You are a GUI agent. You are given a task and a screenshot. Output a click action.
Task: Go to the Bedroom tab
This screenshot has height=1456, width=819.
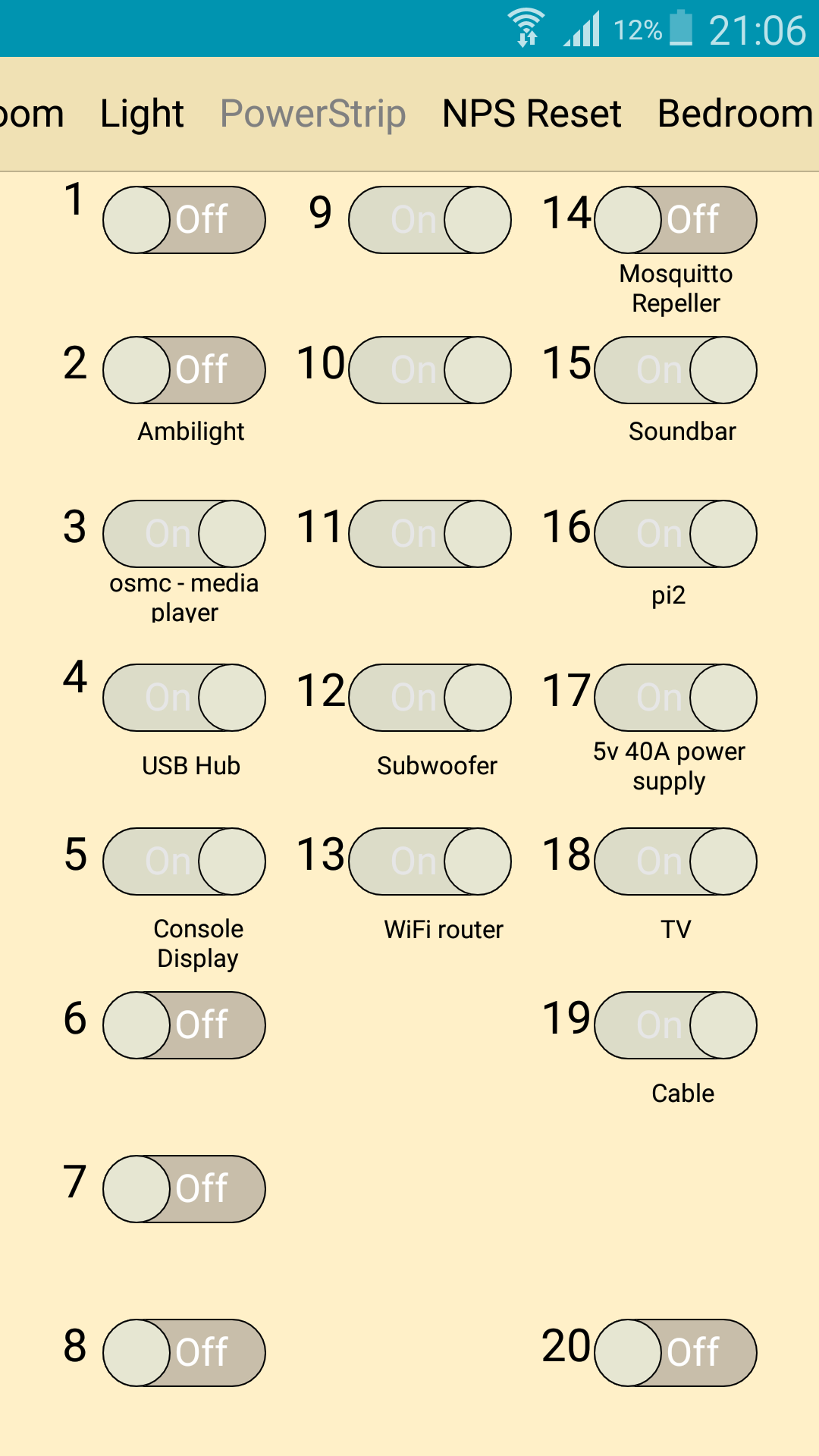tap(734, 115)
